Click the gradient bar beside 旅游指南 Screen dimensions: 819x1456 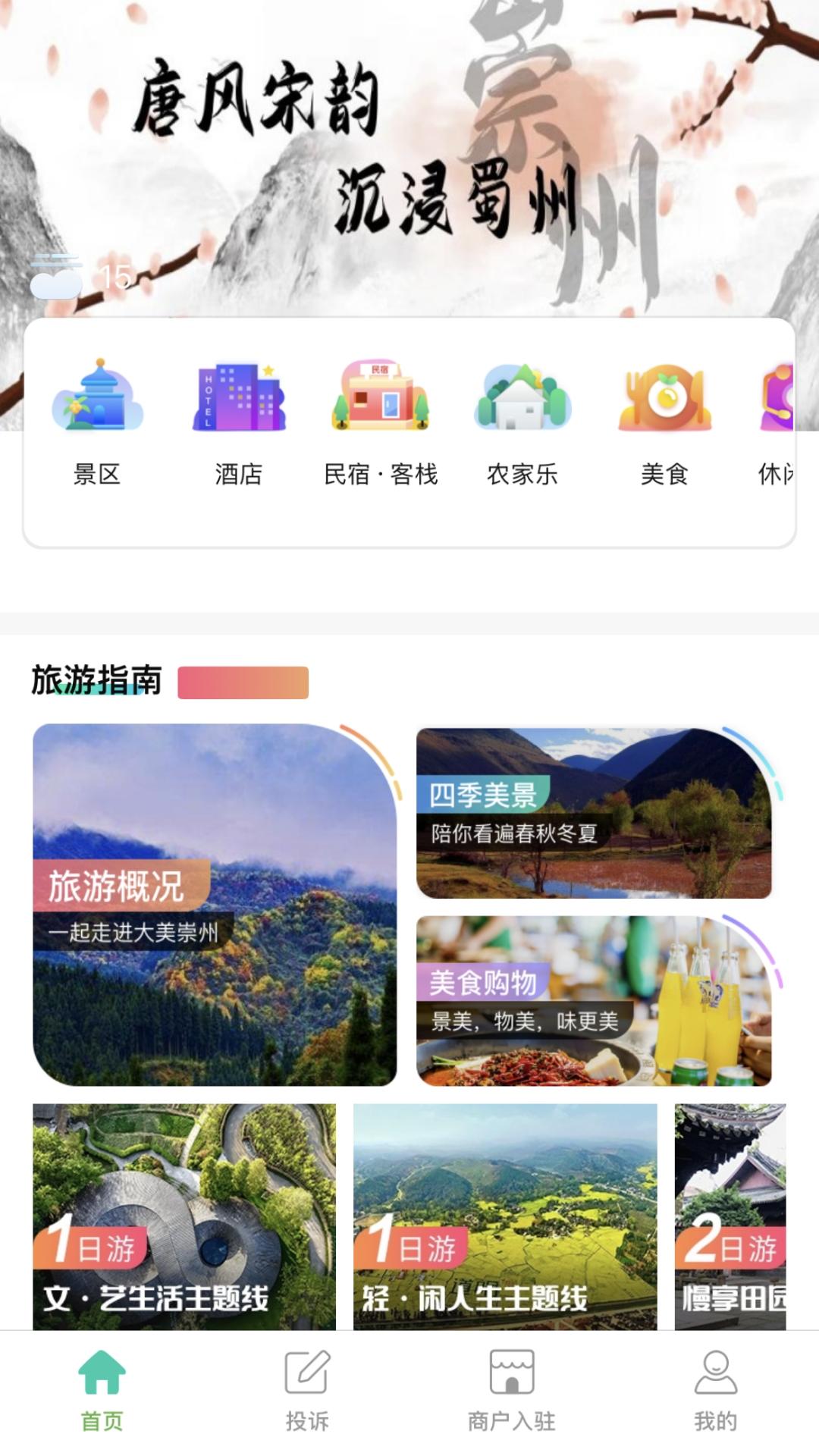(243, 682)
